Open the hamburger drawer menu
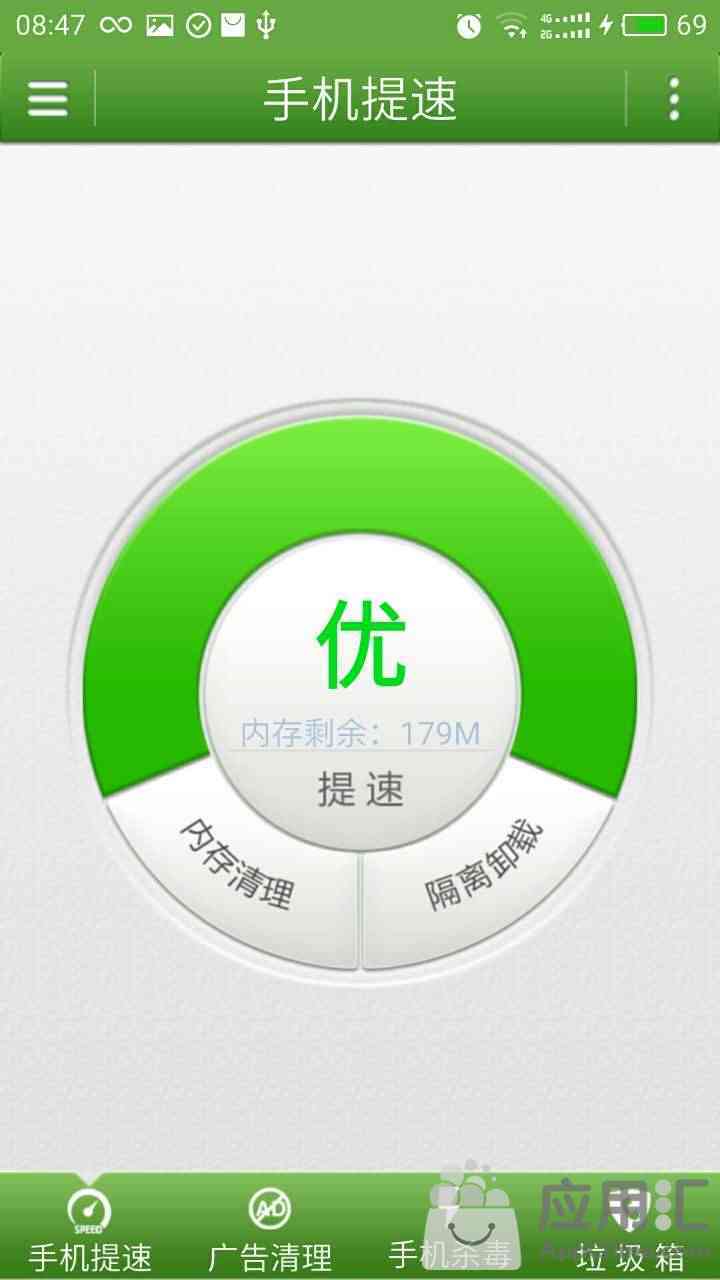The height and width of the screenshot is (1280, 720). point(47,98)
